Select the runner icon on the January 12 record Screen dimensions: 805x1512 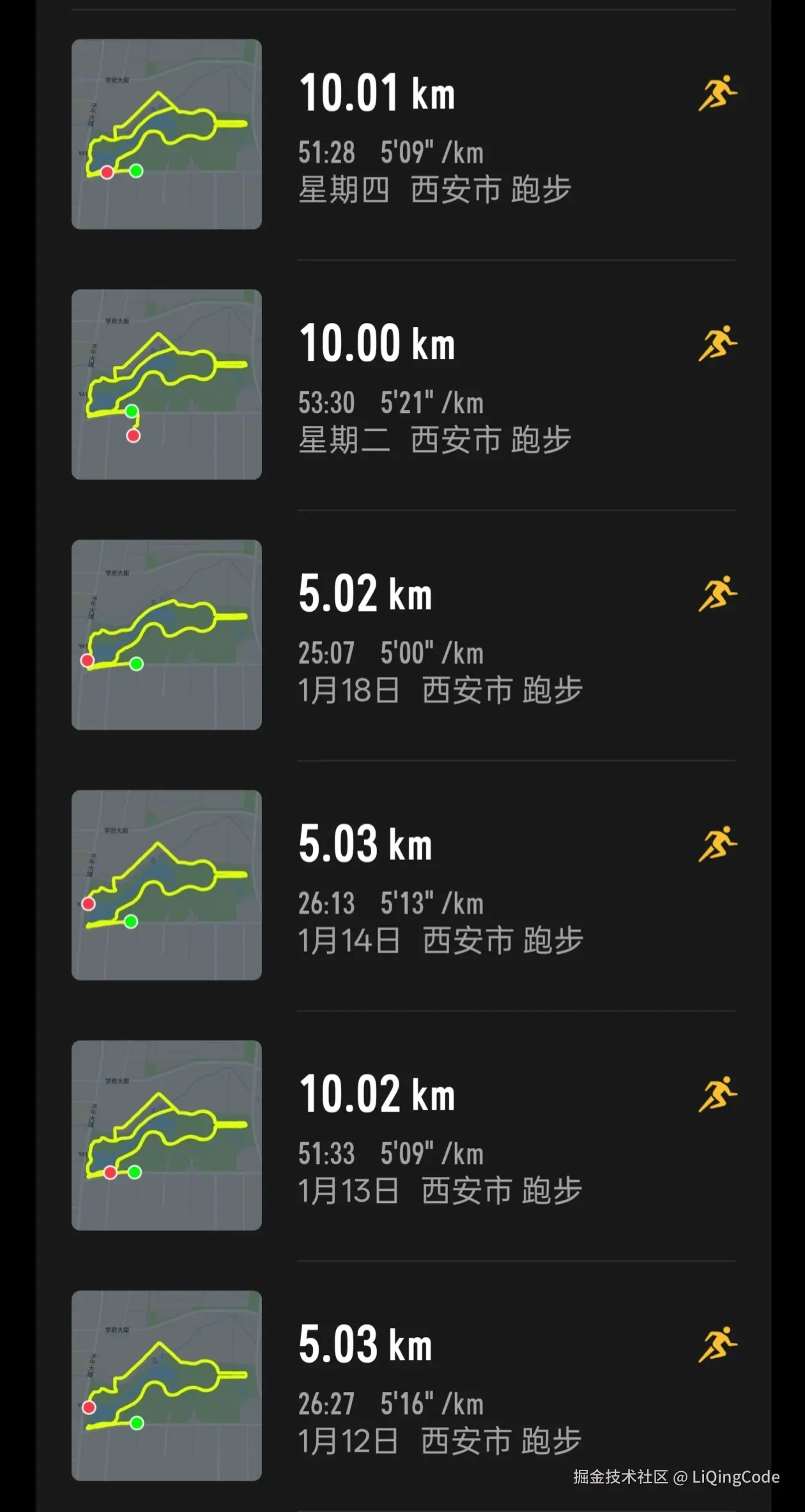(718, 1344)
